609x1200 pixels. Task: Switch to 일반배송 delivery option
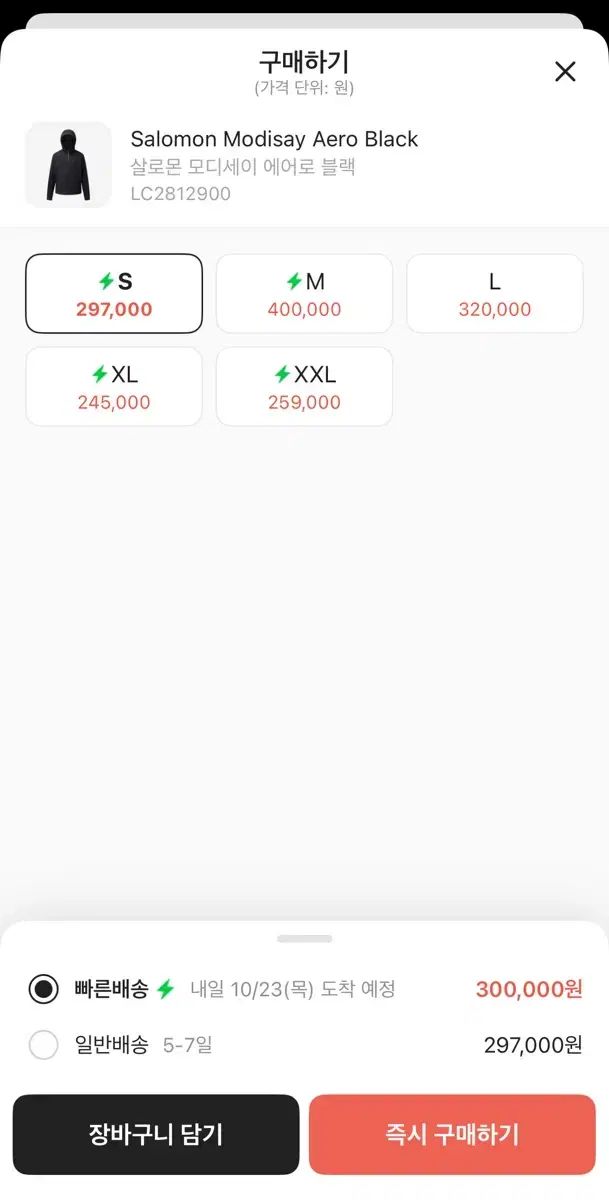pos(44,1046)
